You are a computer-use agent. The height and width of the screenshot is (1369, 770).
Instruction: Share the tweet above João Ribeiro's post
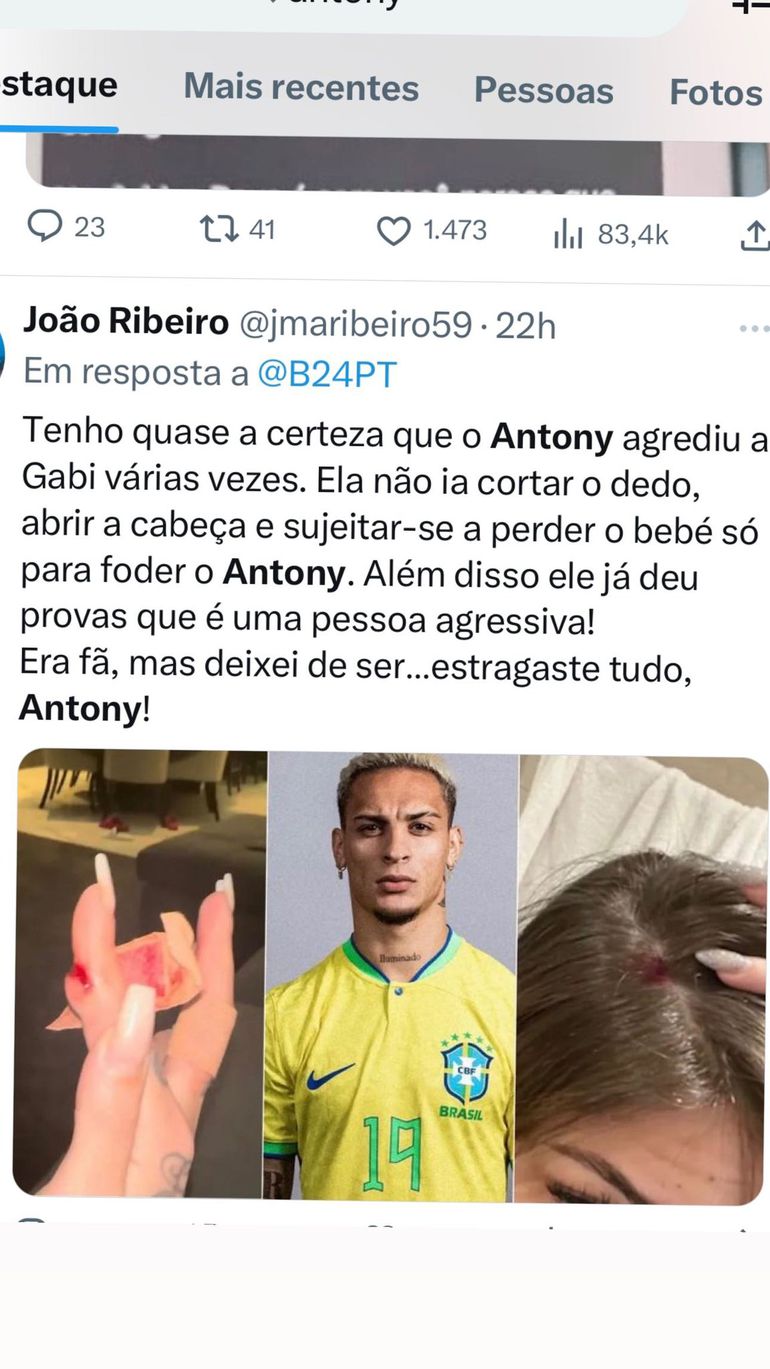pyautogui.click(x=754, y=235)
